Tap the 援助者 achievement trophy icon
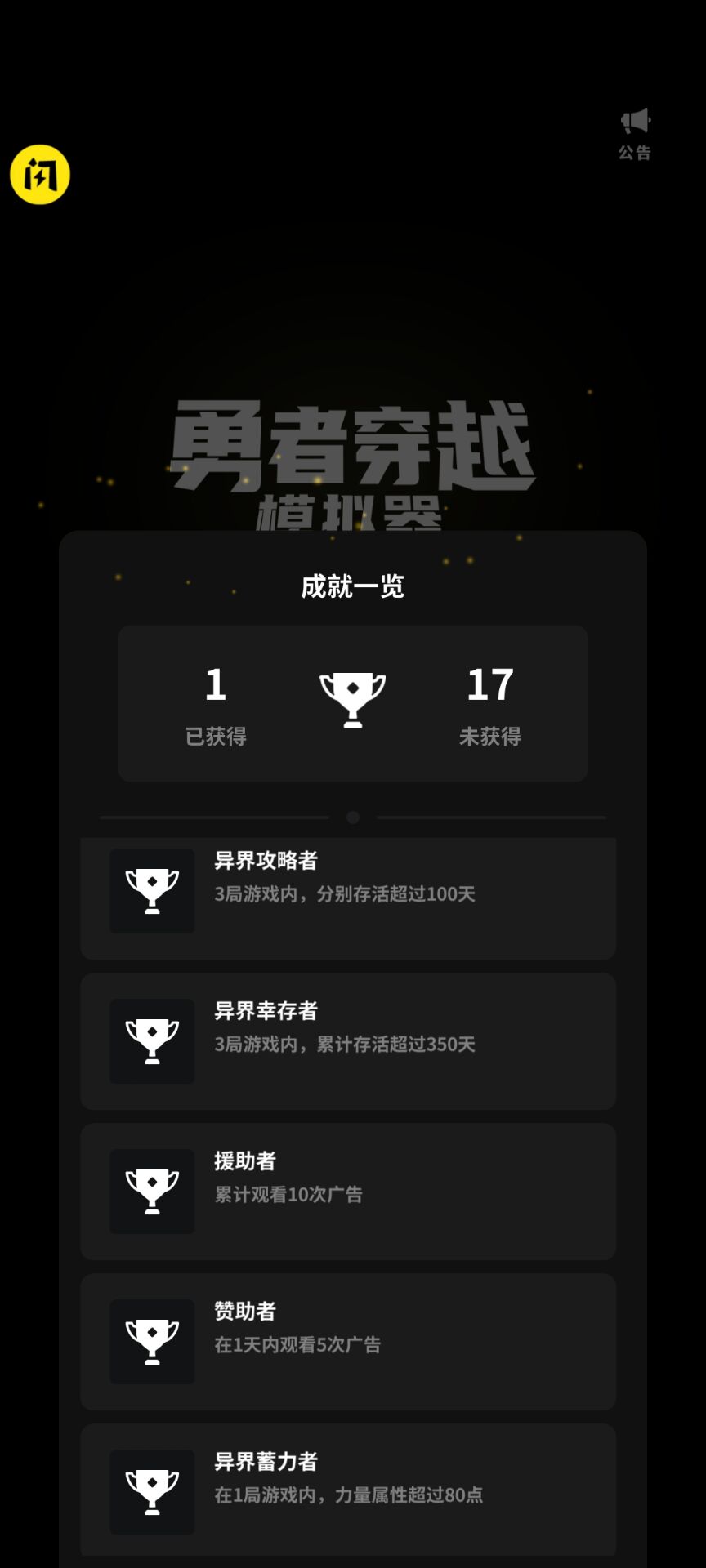 click(151, 1192)
